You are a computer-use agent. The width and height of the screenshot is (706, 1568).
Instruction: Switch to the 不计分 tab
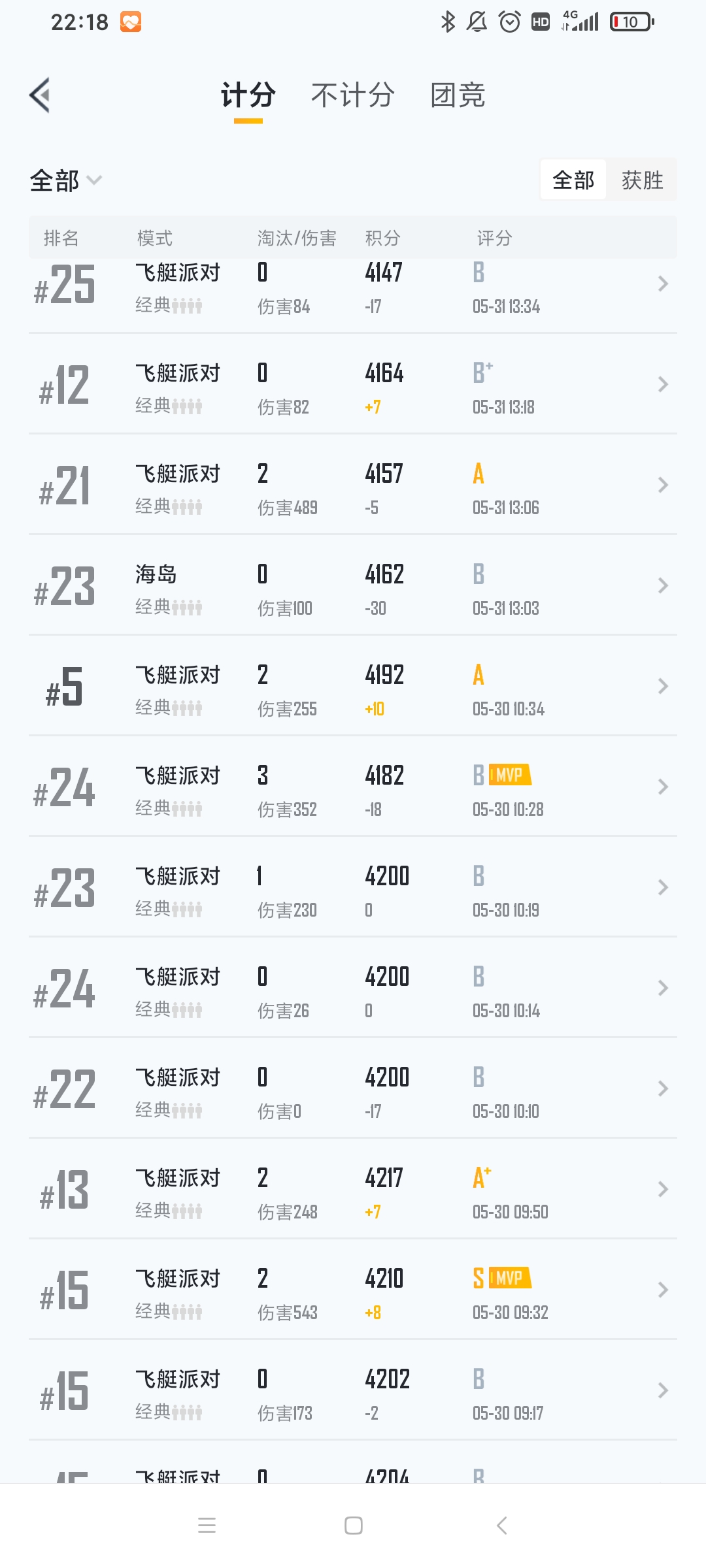coord(352,95)
